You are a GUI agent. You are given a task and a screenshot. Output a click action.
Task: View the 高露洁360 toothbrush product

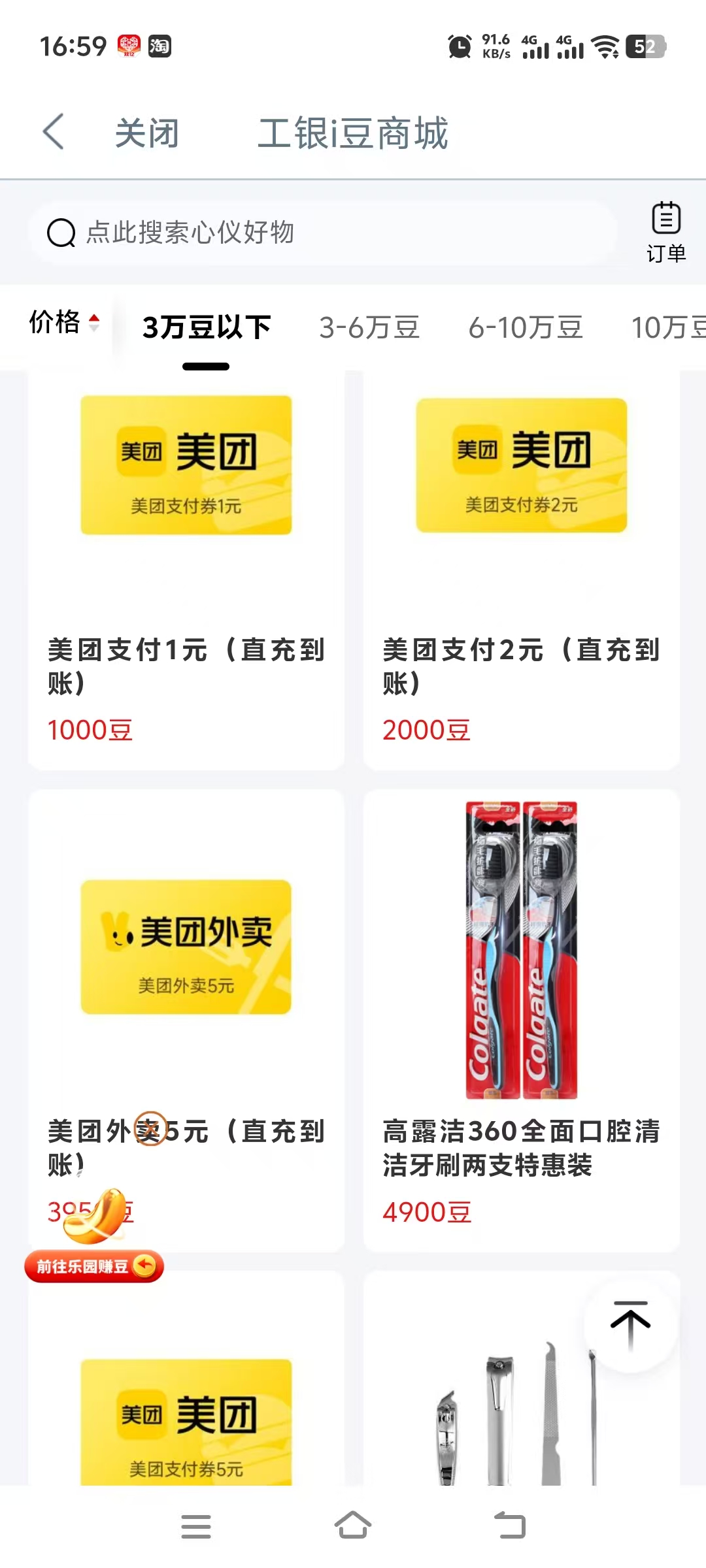point(522,1019)
